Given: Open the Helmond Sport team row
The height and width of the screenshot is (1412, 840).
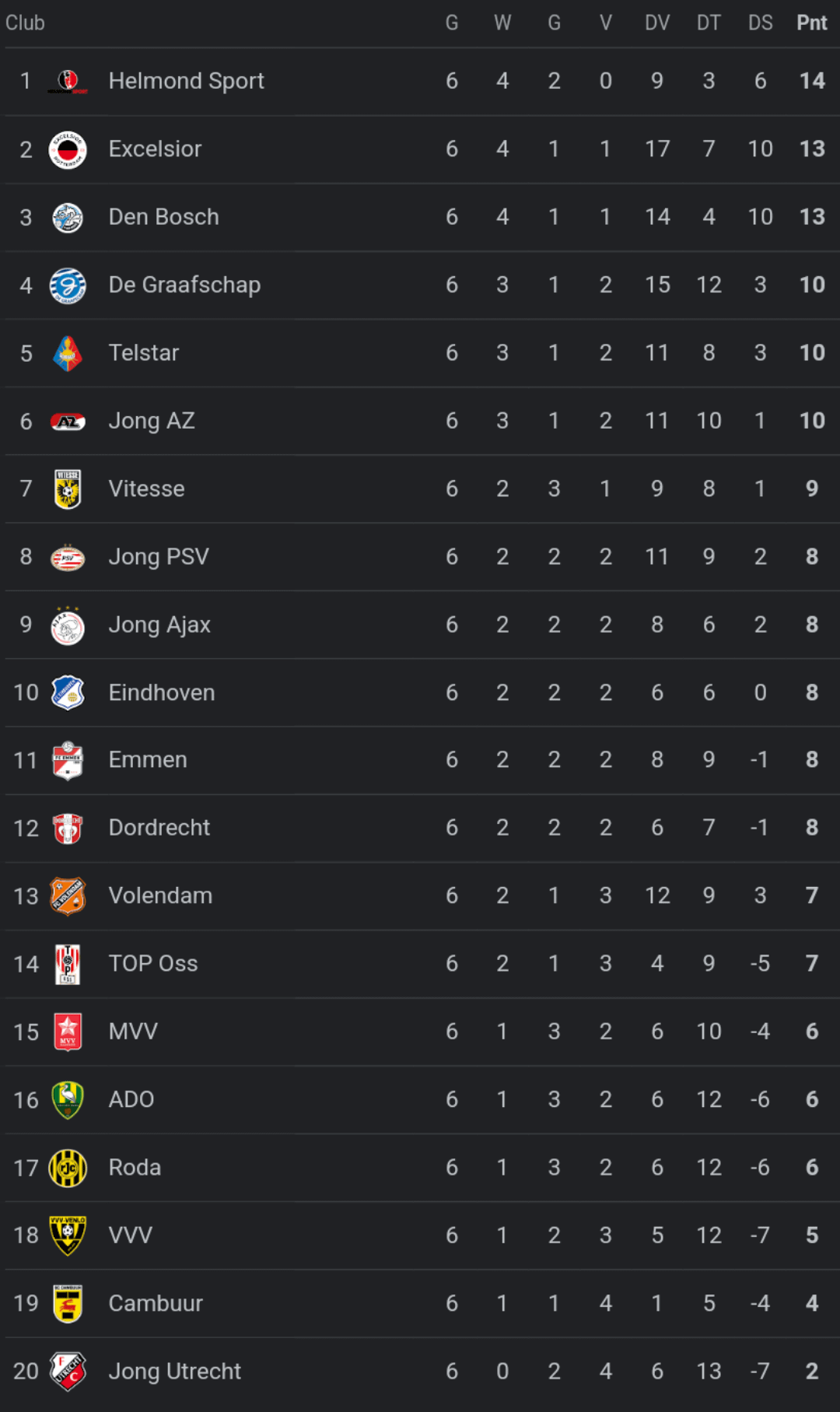Looking at the screenshot, I should 420,82.
